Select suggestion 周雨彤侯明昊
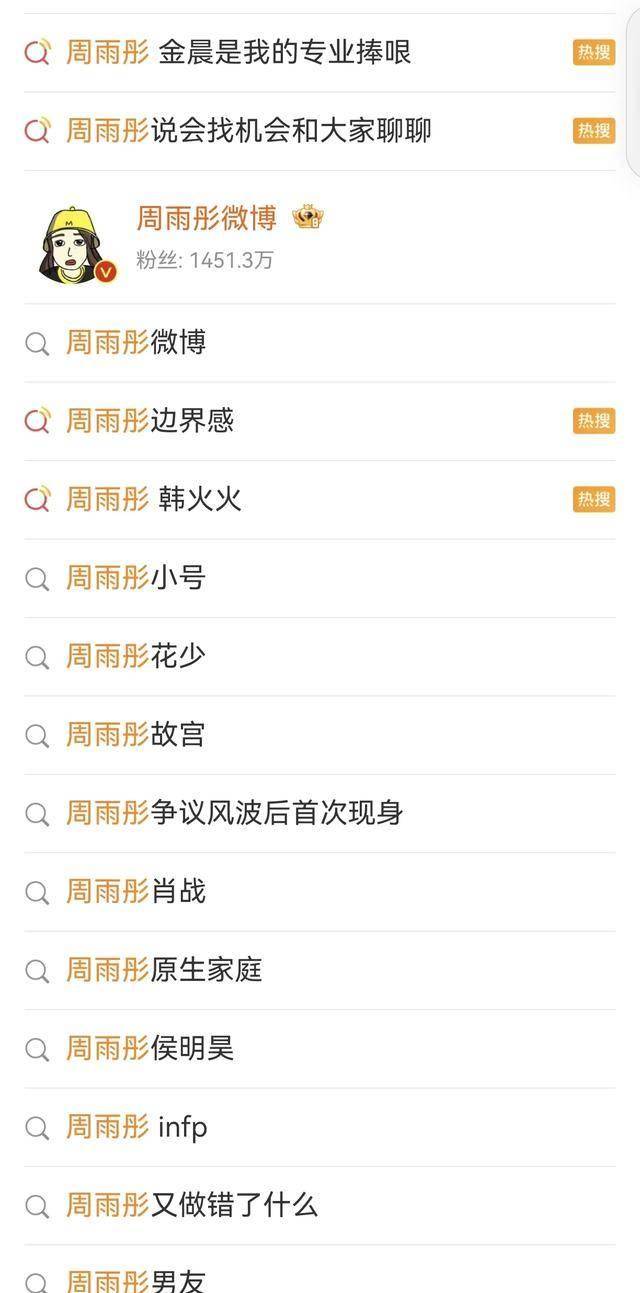Screen dimensions: 640x1293 (x=320, y=1049)
